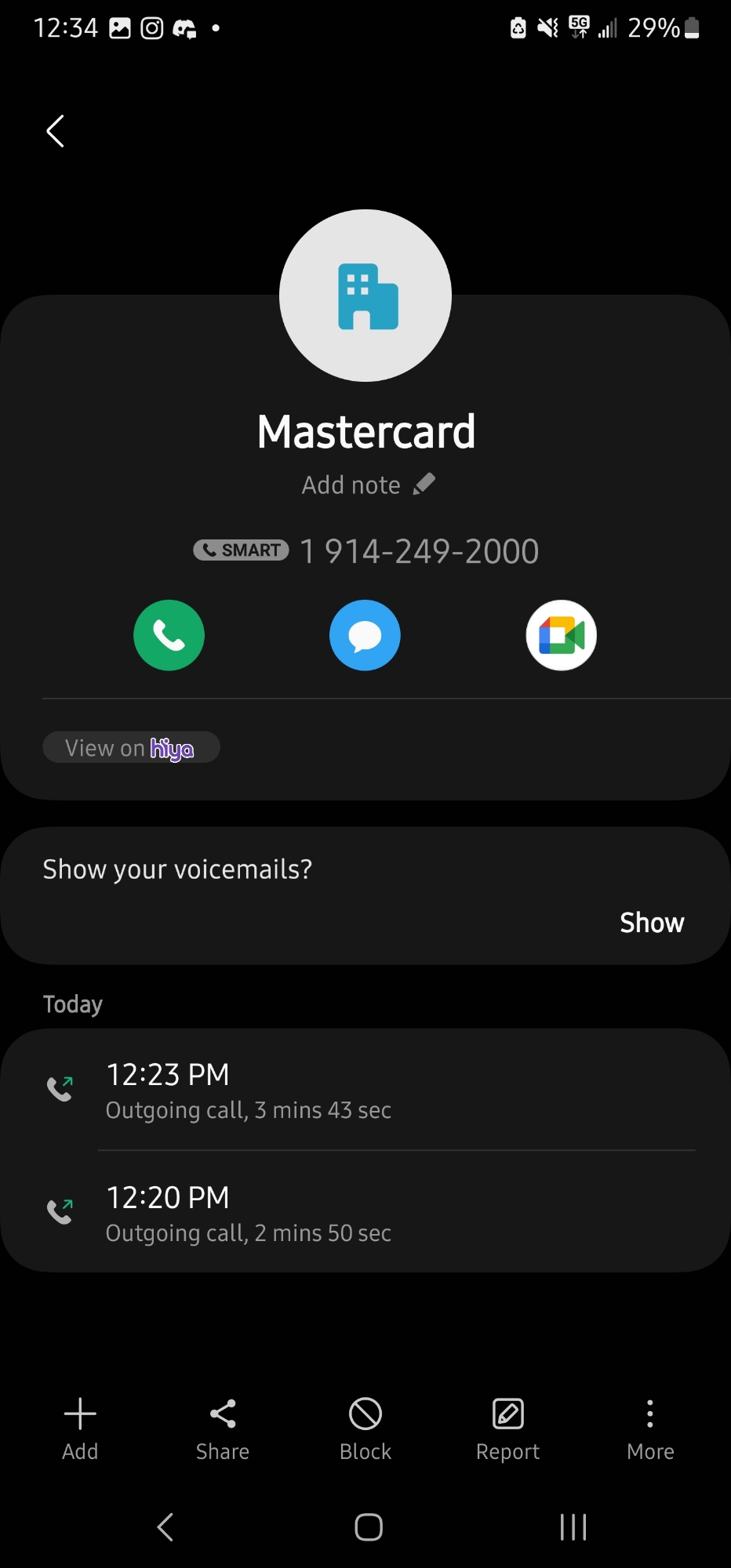Send a message to Mastercard
Image resolution: width=731 pixels, height=1568 pixels.
coord(365,635)
